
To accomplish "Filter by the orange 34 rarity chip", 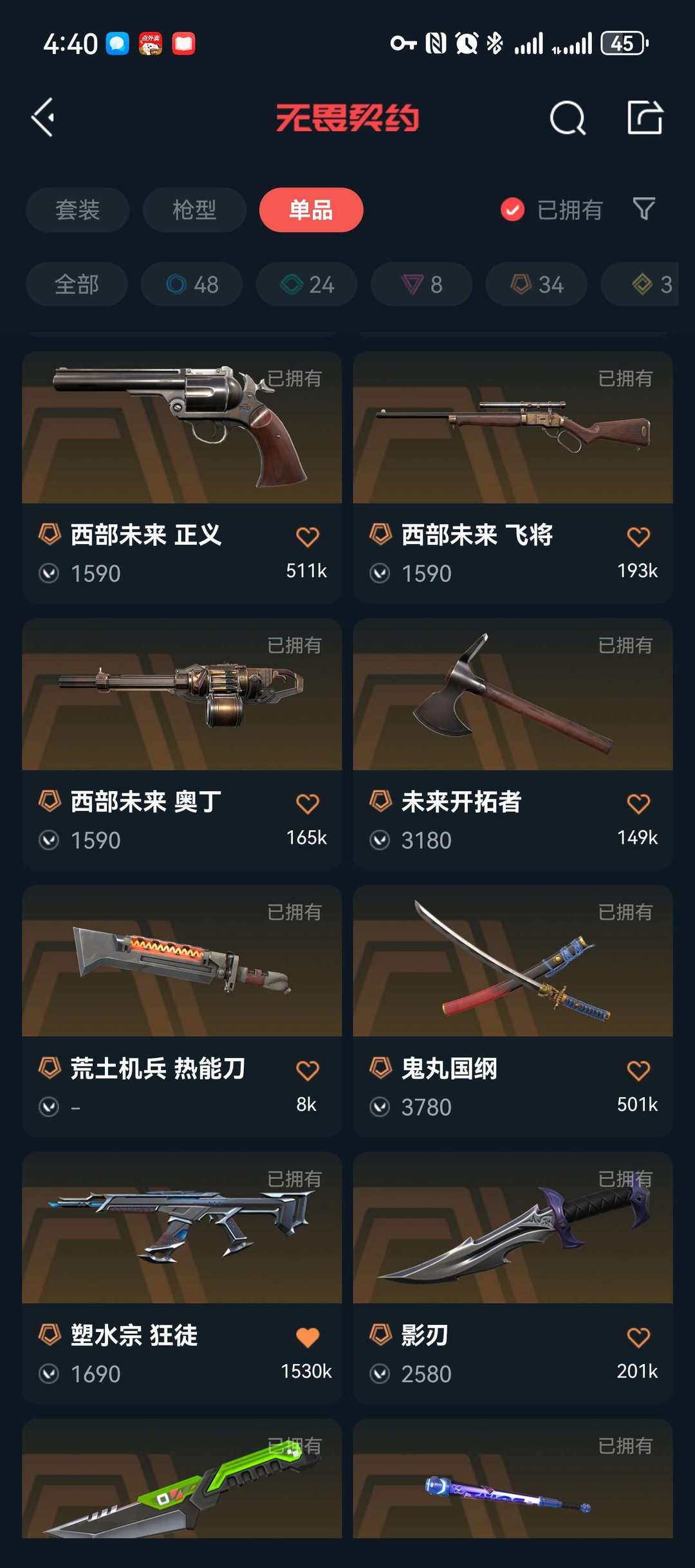I will pos(536,284).
